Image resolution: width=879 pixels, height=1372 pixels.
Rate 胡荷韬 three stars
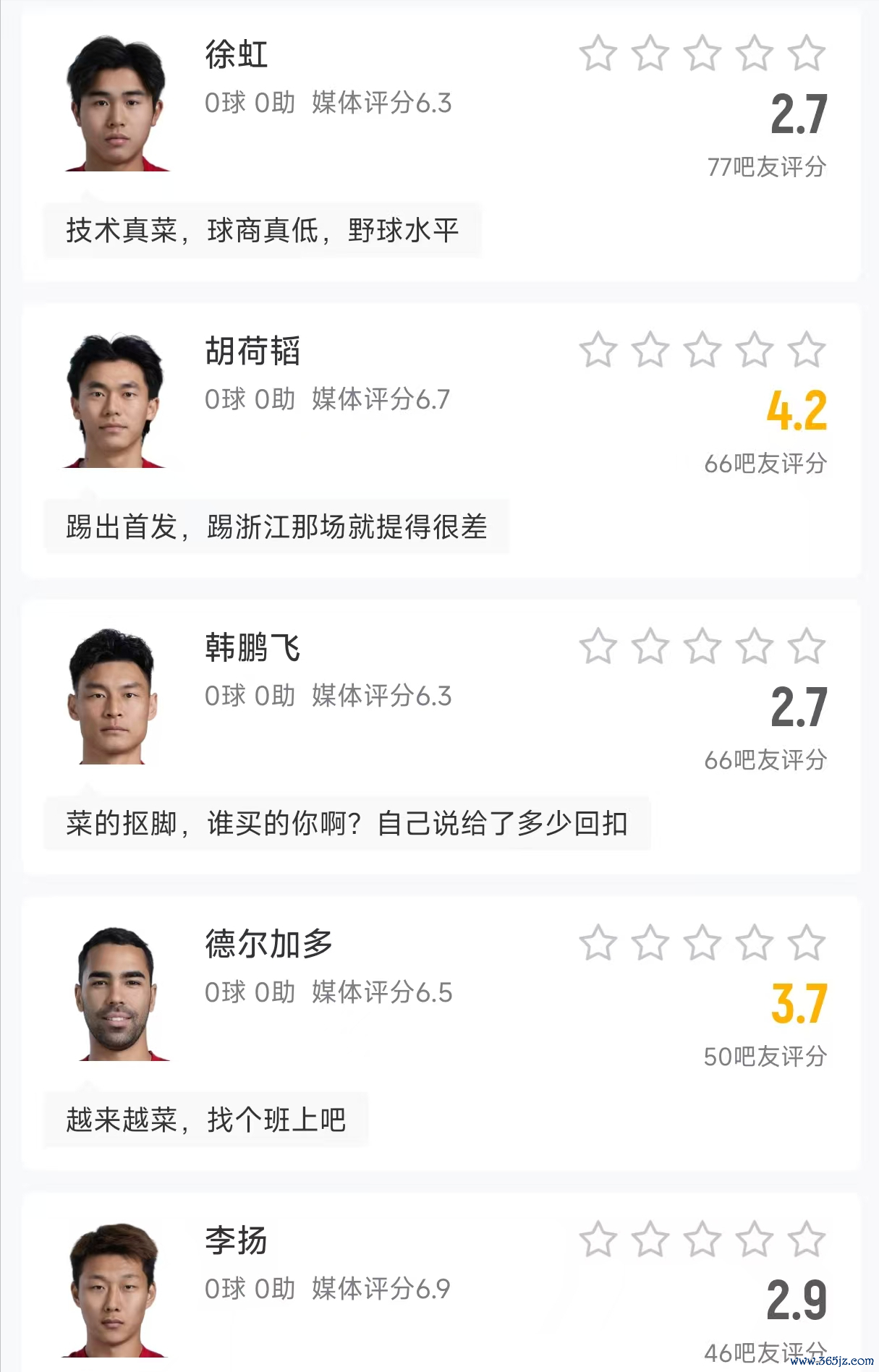(x=702, y=350)
